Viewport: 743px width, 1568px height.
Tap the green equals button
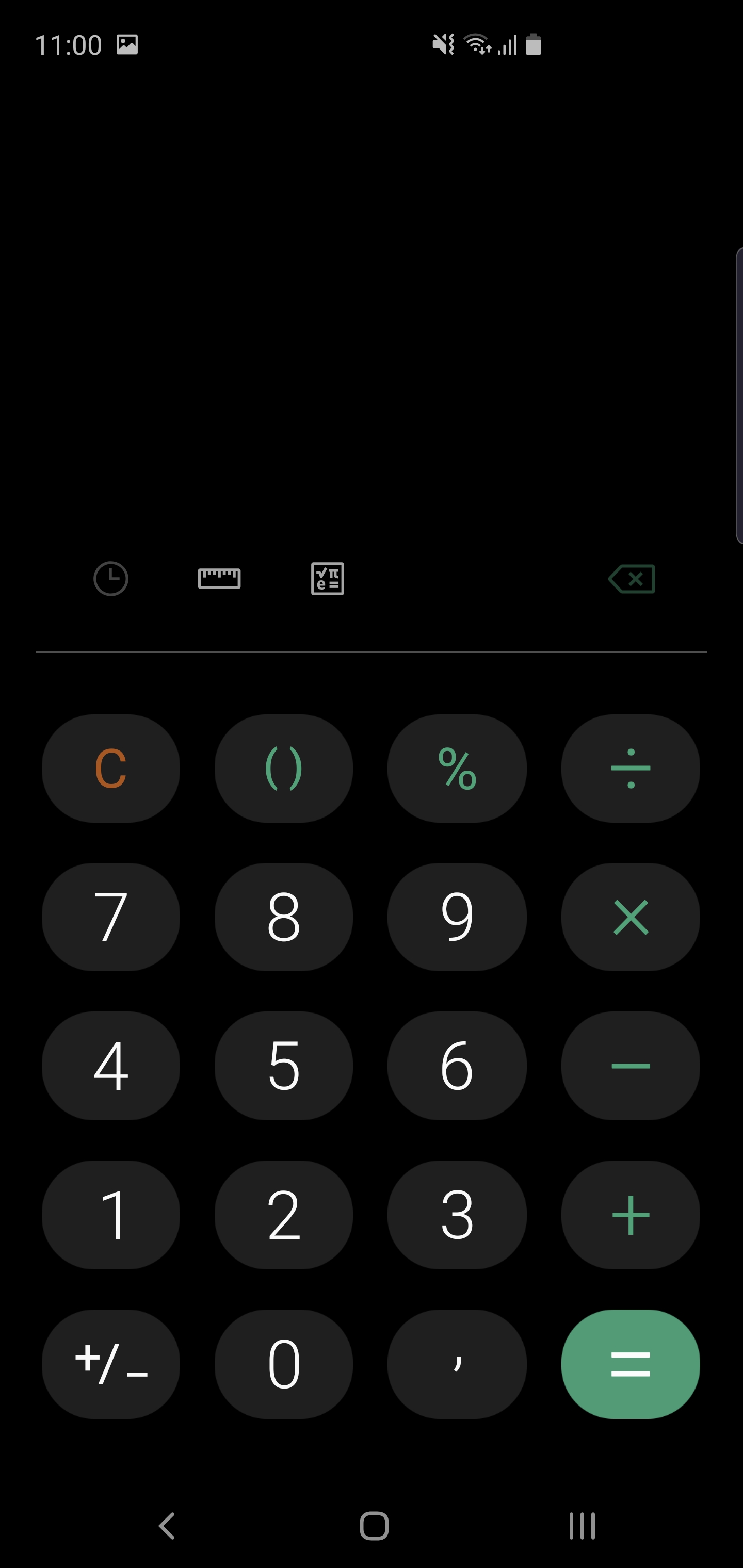coord(631,1363)
